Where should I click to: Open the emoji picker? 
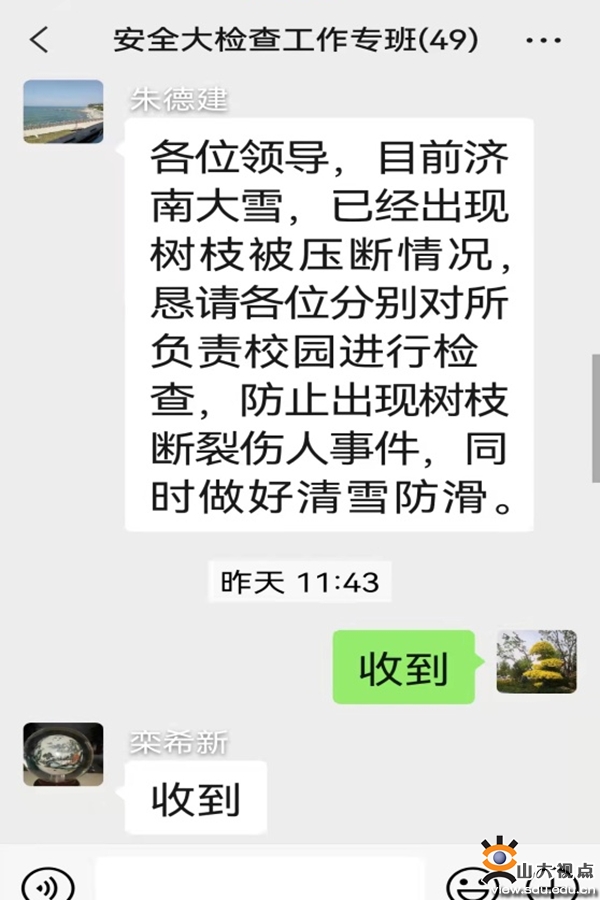point(468,883)
